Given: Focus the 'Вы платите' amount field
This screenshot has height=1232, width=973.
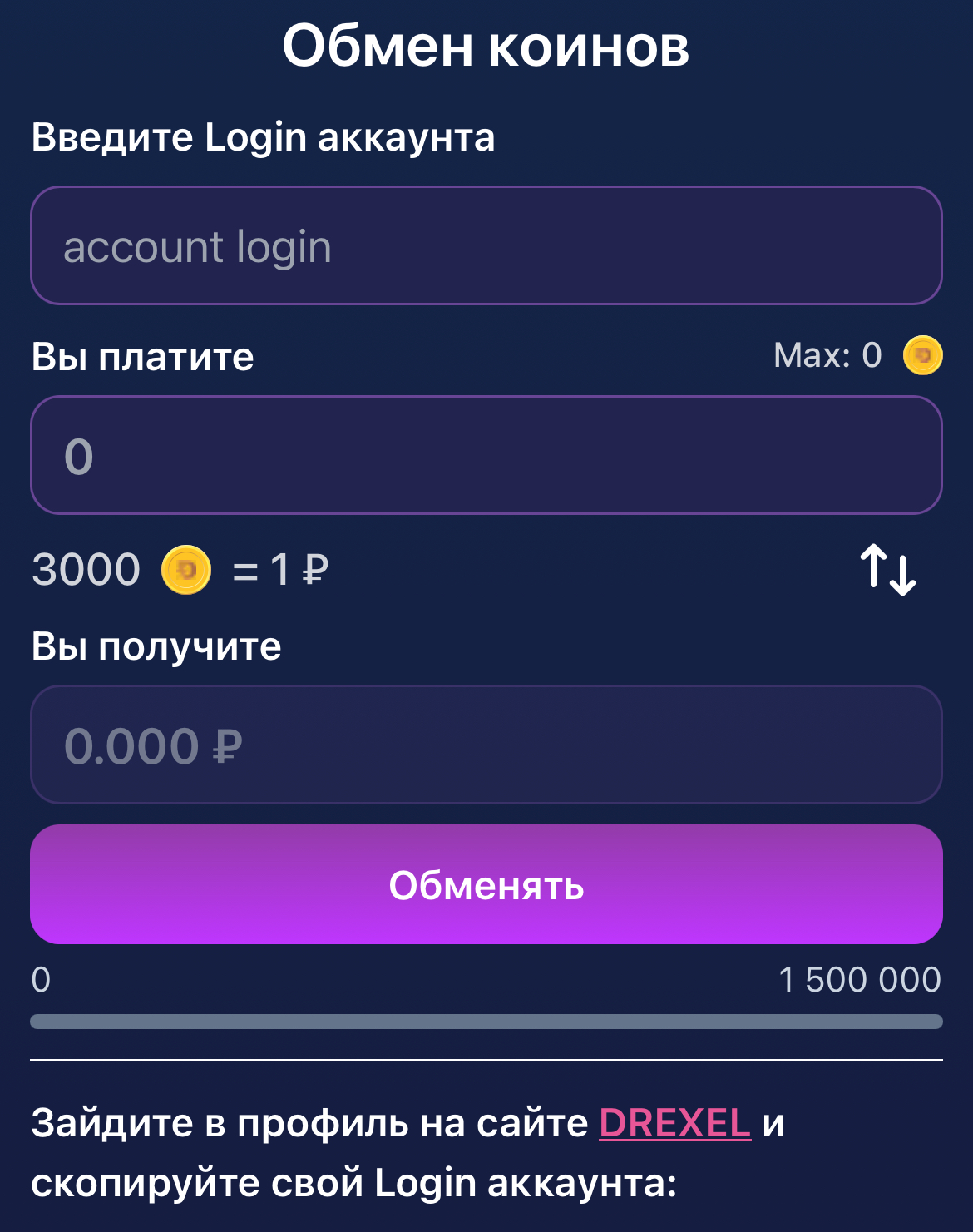Looking at the screenshot, I should point(486,456).
